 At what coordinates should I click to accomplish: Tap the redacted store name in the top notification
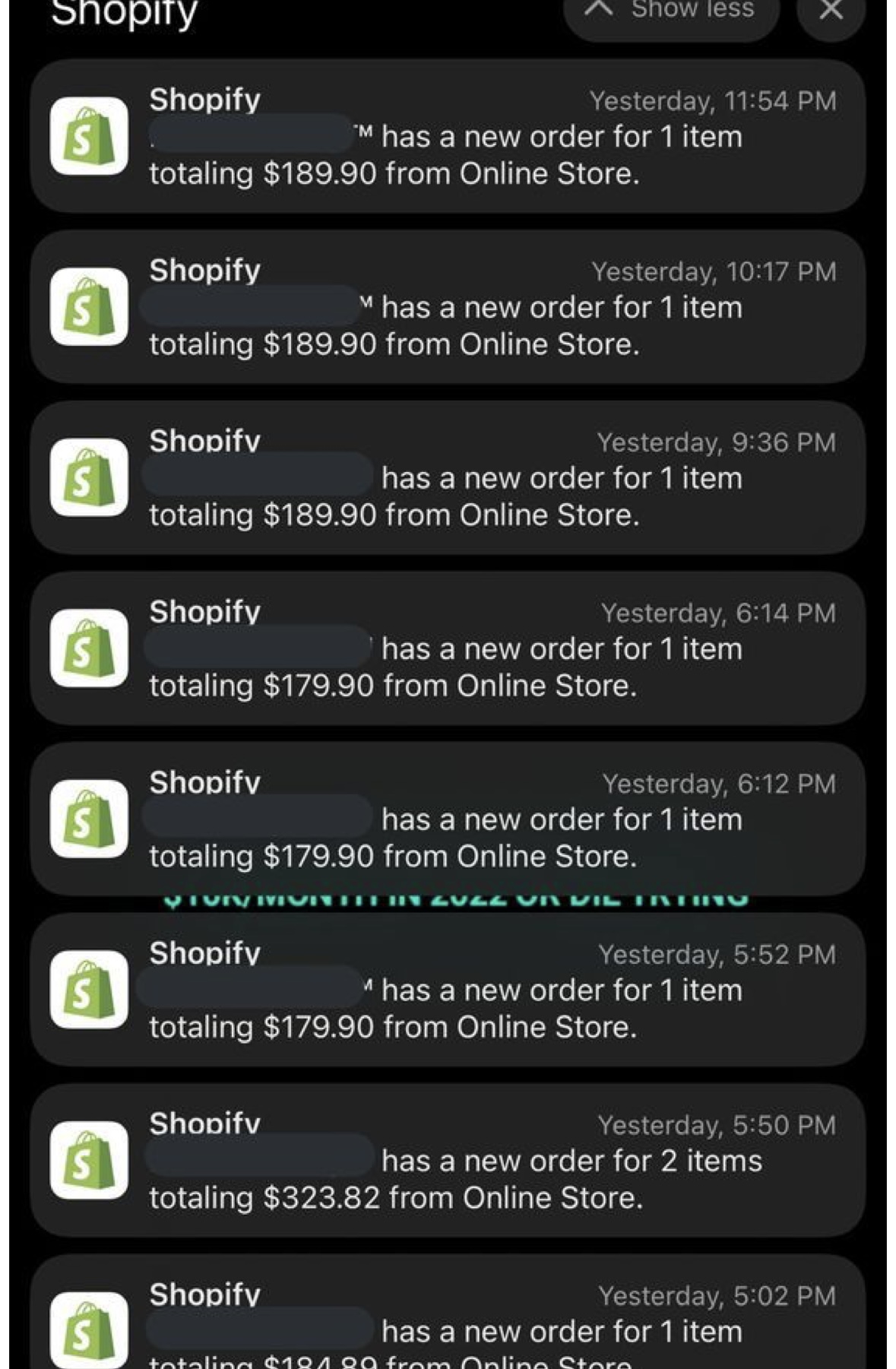(251, 137)
